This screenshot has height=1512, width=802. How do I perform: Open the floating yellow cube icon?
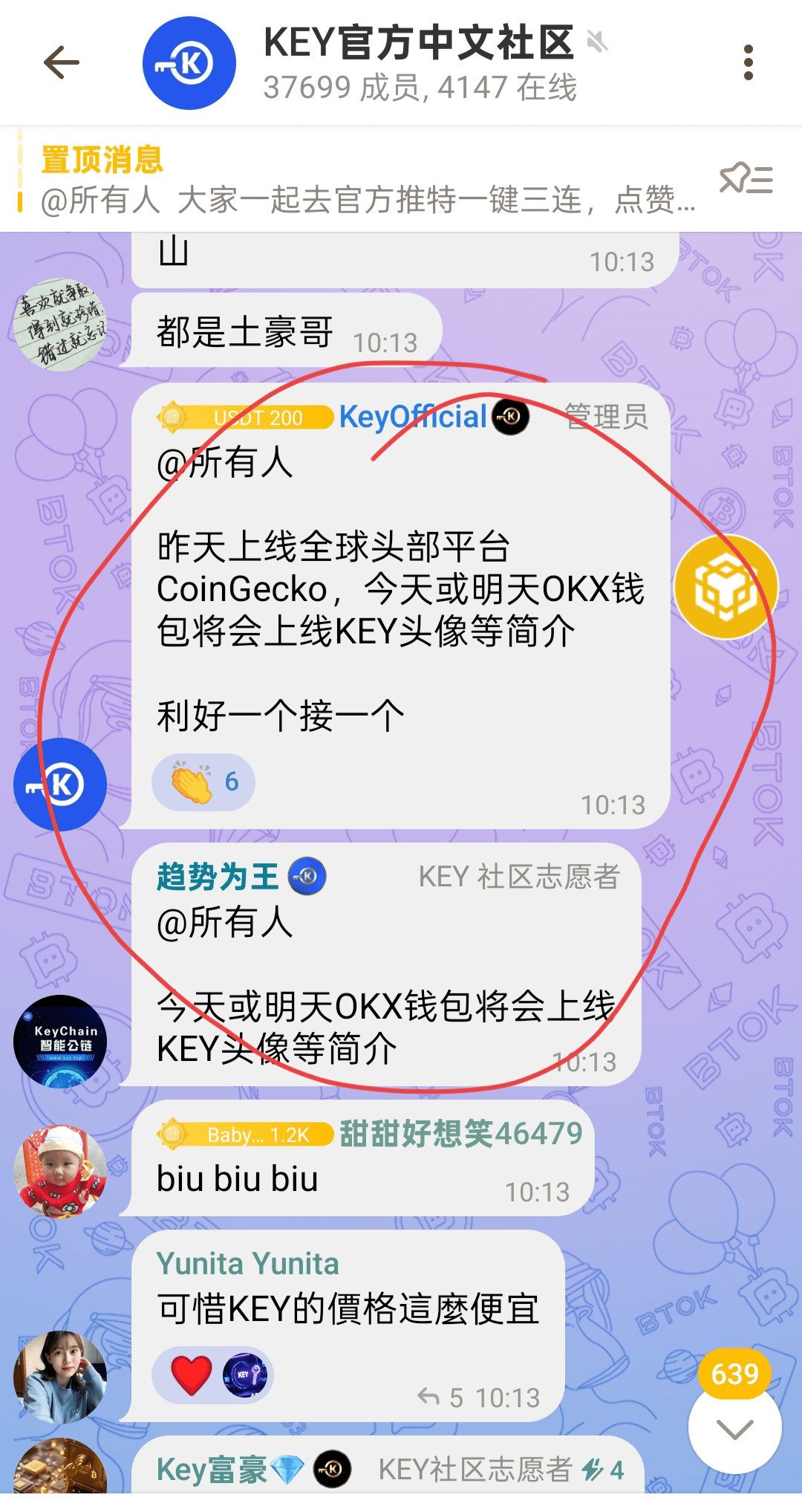click(x=726, y=587)
